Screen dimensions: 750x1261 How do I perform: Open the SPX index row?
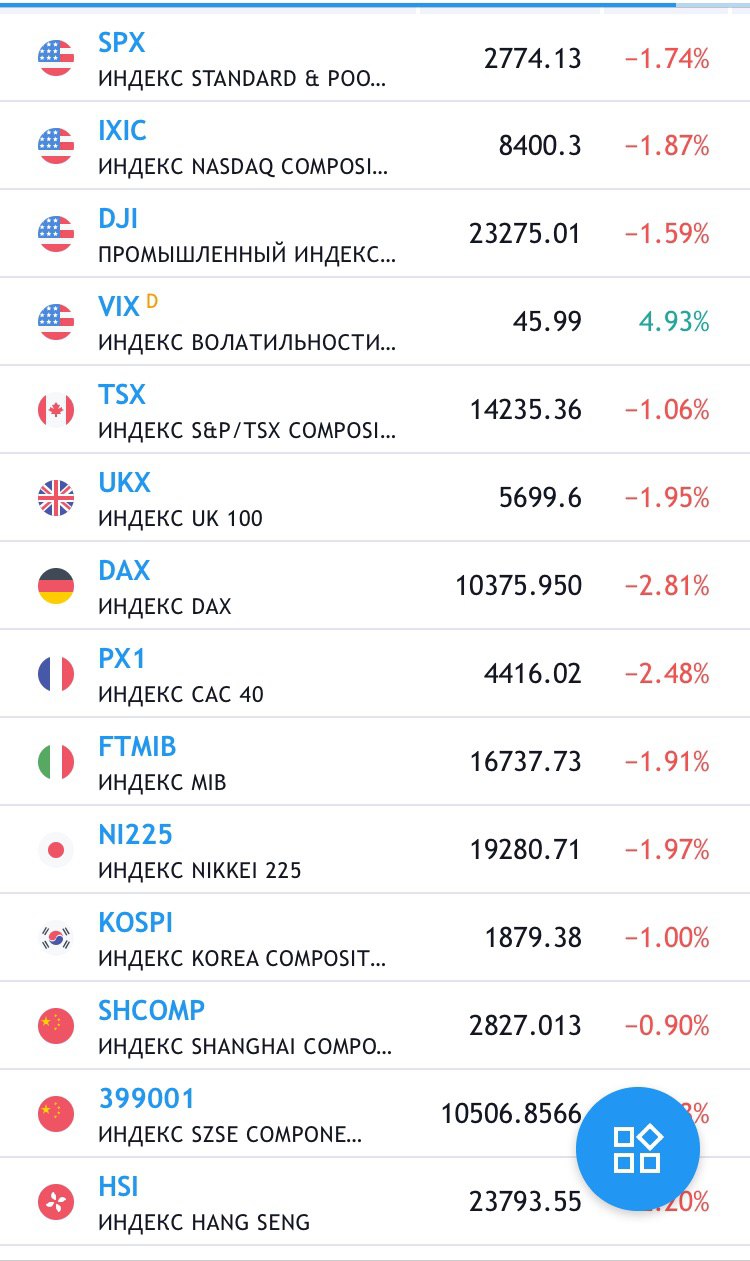[x=375, y=57]
